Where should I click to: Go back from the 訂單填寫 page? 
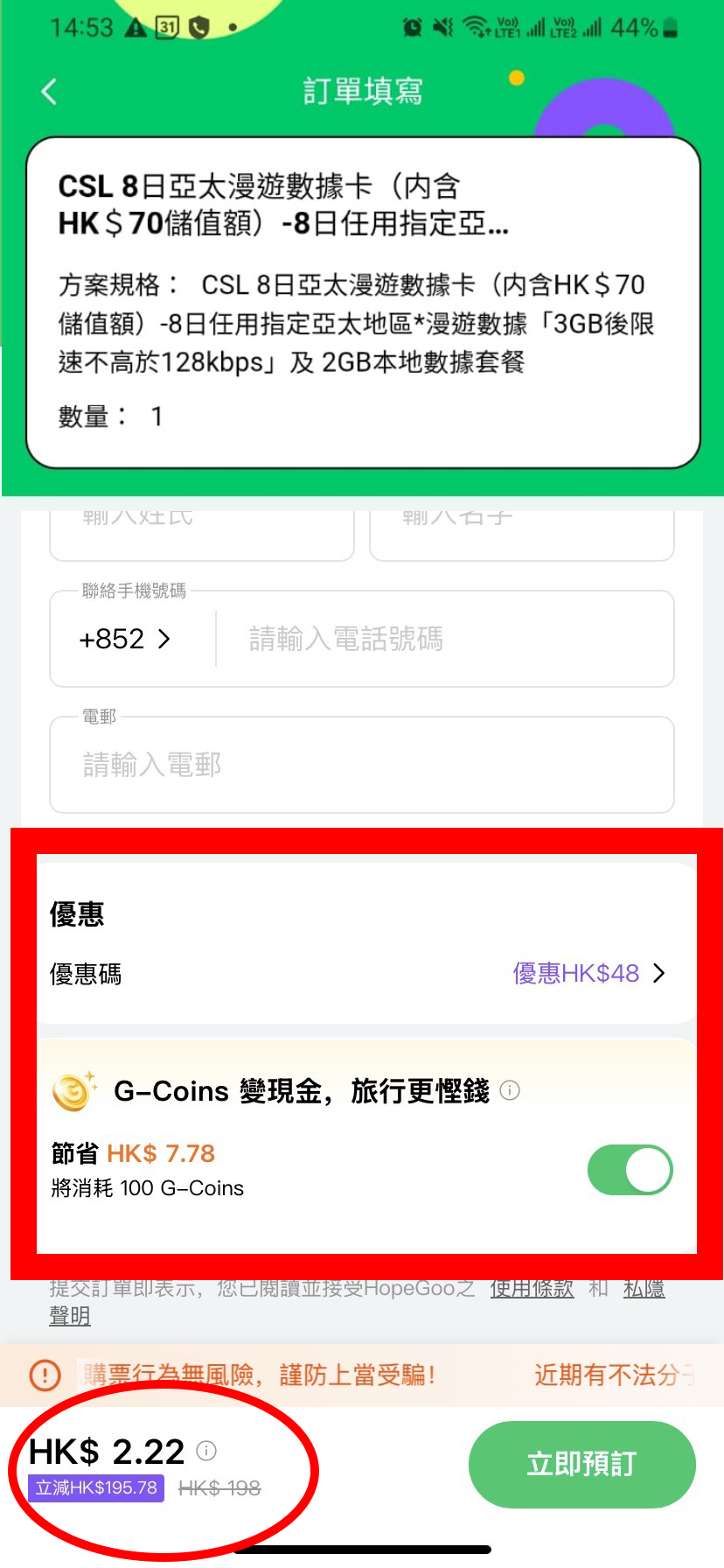coord(49,91)
